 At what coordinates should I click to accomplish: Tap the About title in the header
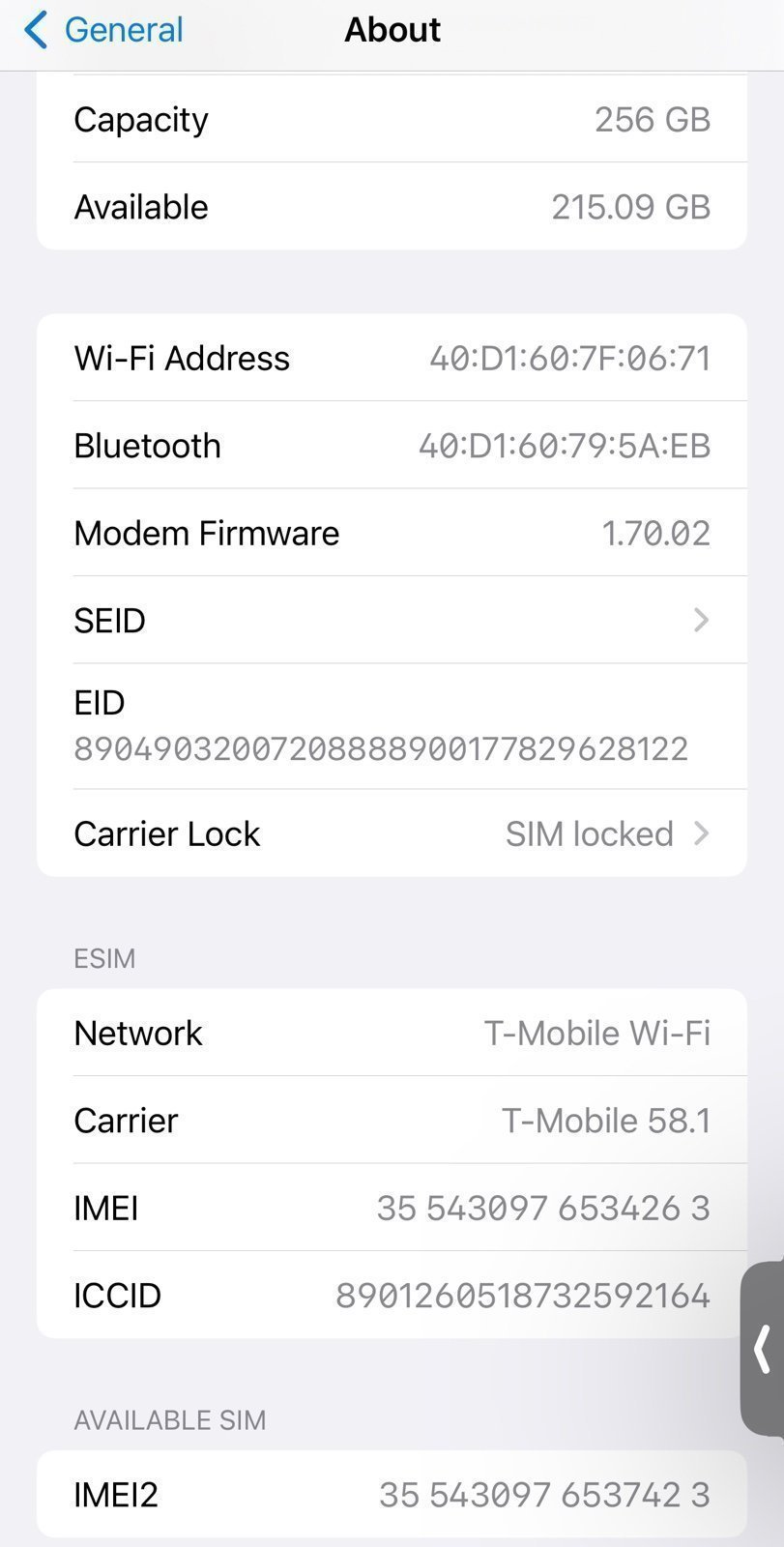[392, 30]
